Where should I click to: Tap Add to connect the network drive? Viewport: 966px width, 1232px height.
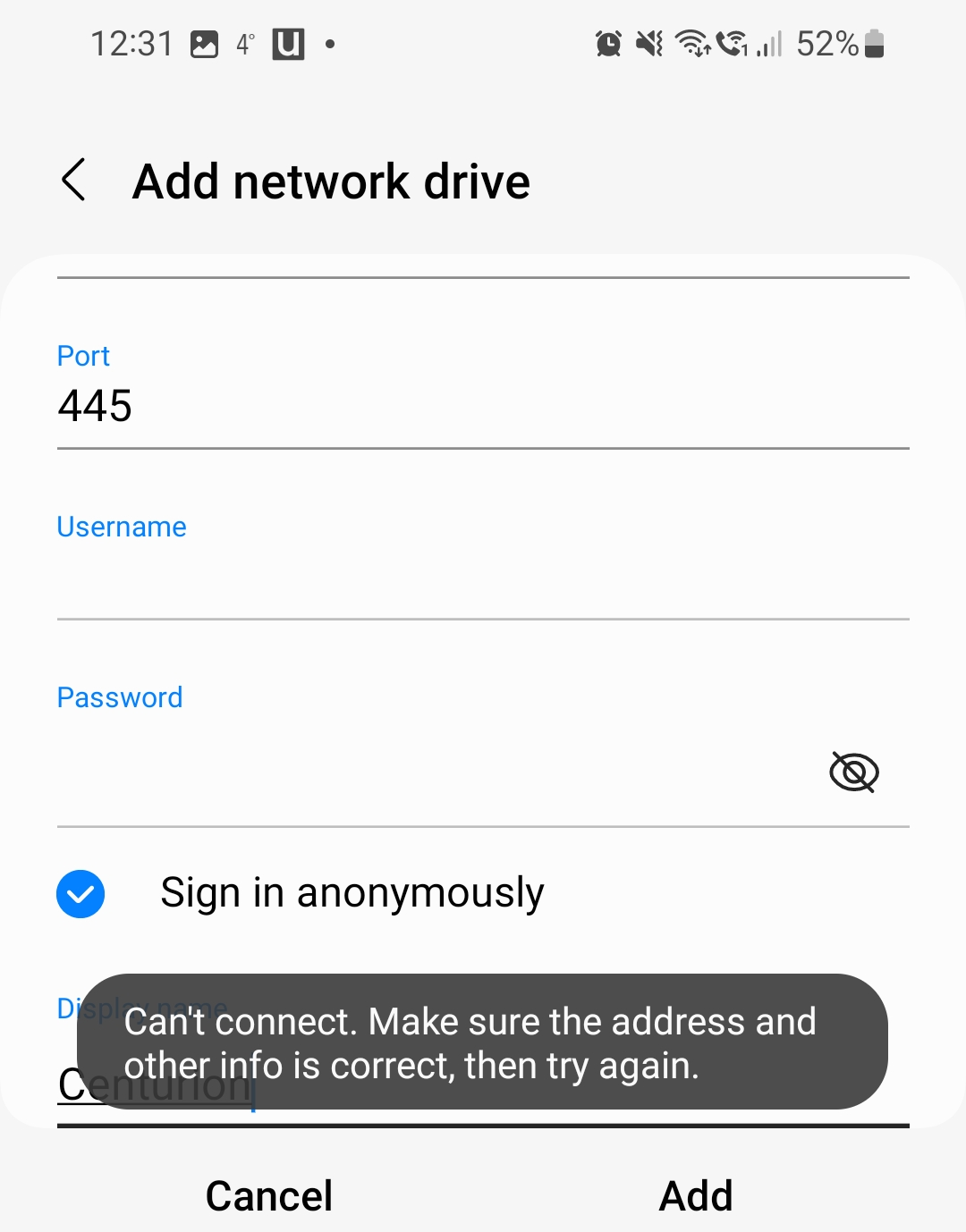coord(697,1194)
